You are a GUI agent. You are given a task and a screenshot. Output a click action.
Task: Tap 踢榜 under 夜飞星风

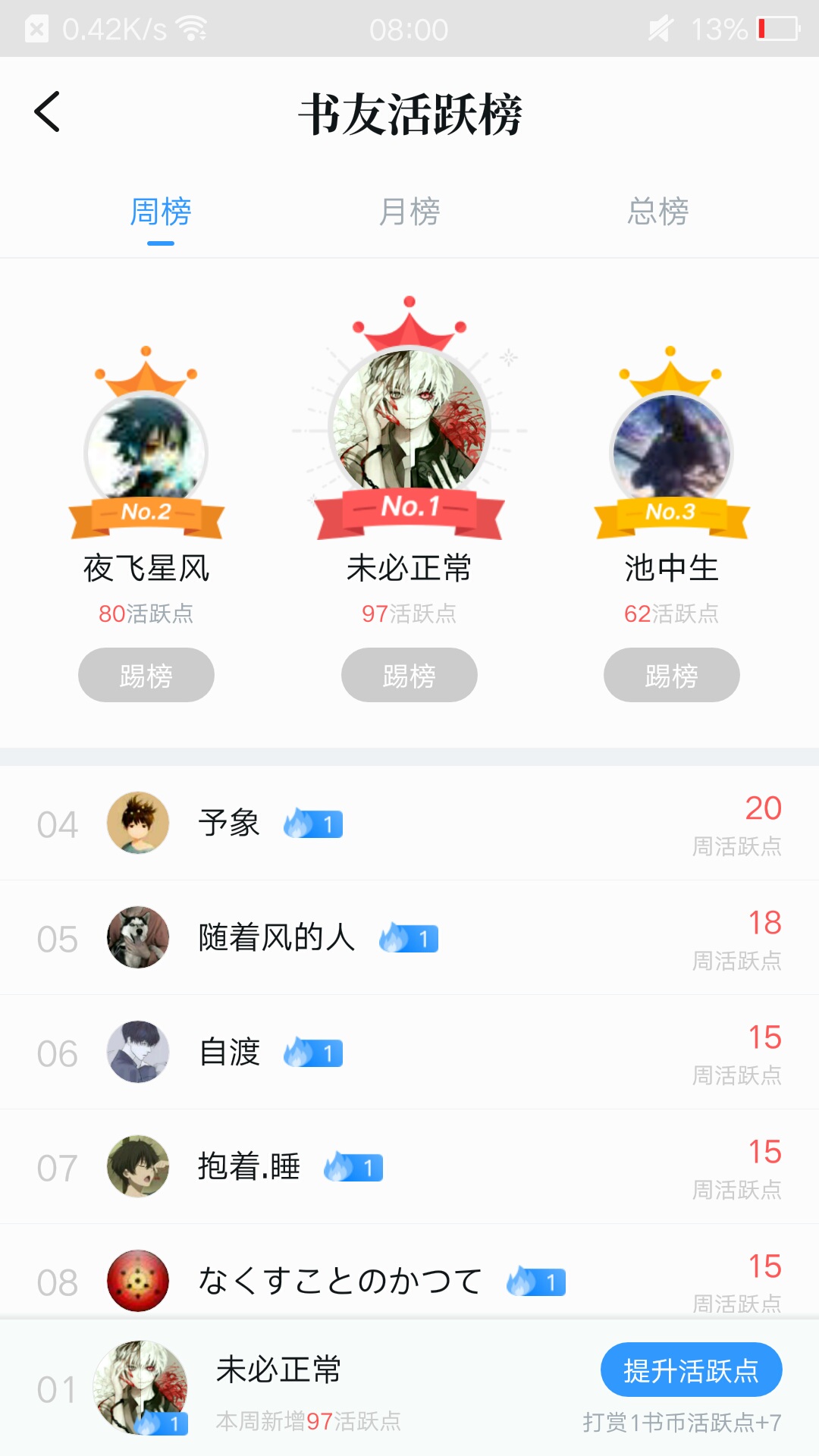[146, 675]
